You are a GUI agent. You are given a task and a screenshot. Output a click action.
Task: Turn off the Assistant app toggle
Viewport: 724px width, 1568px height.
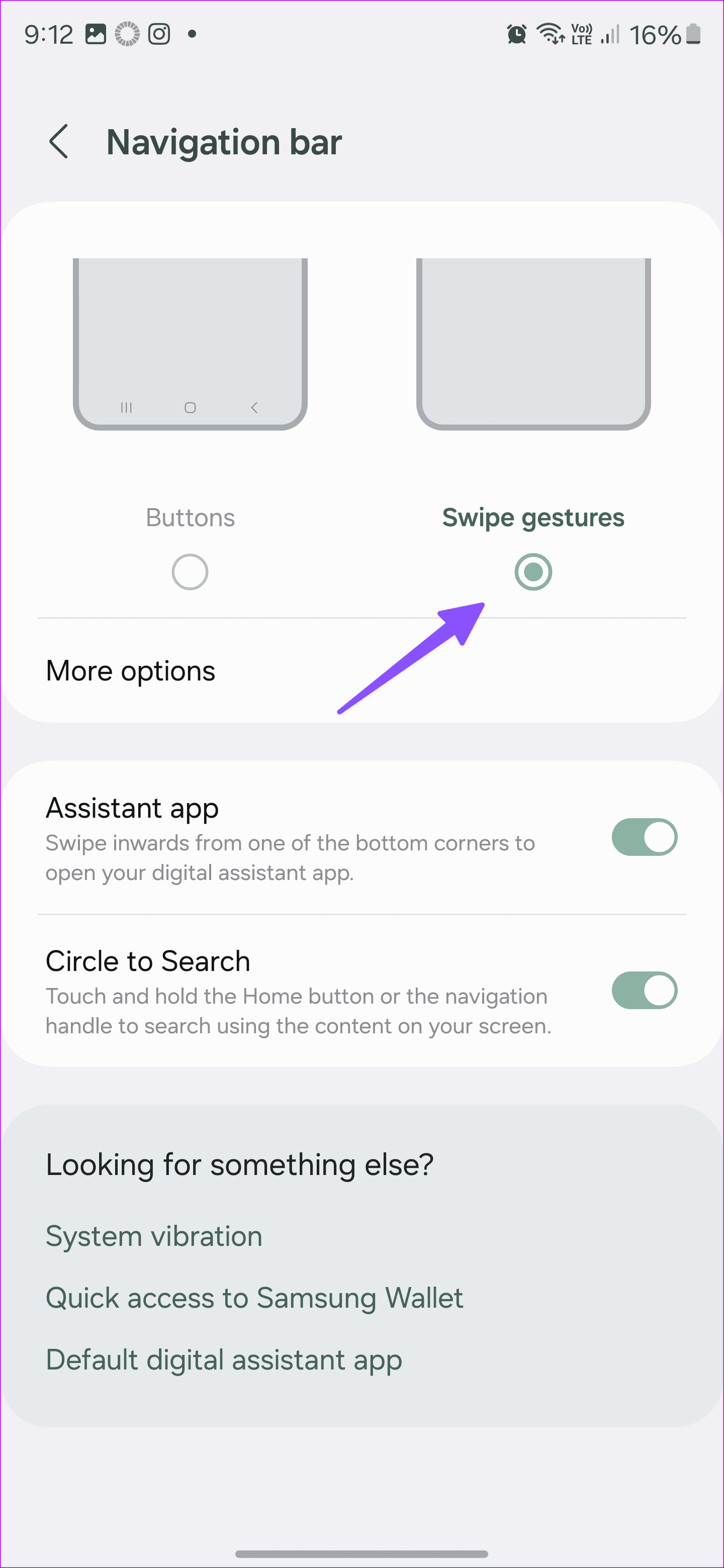point(644,837)
